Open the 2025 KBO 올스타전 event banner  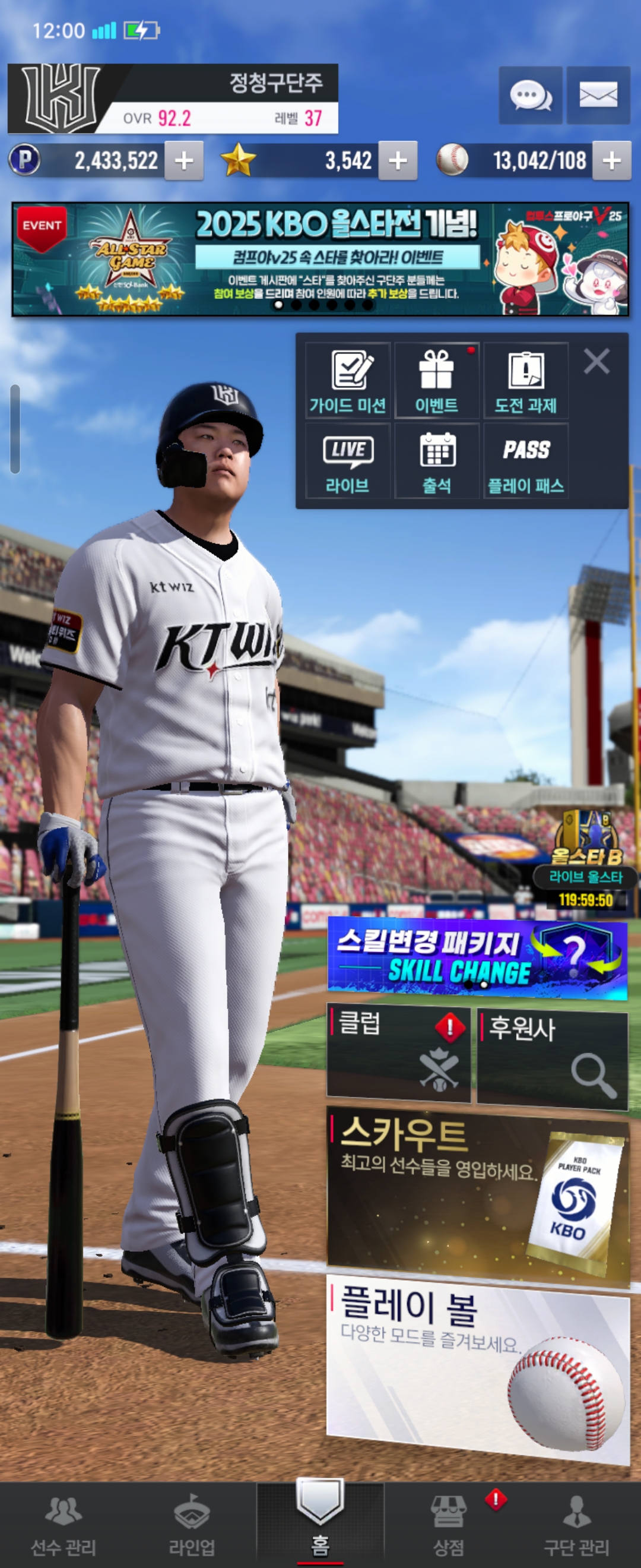pyautogui.click(x=320, y=260)
